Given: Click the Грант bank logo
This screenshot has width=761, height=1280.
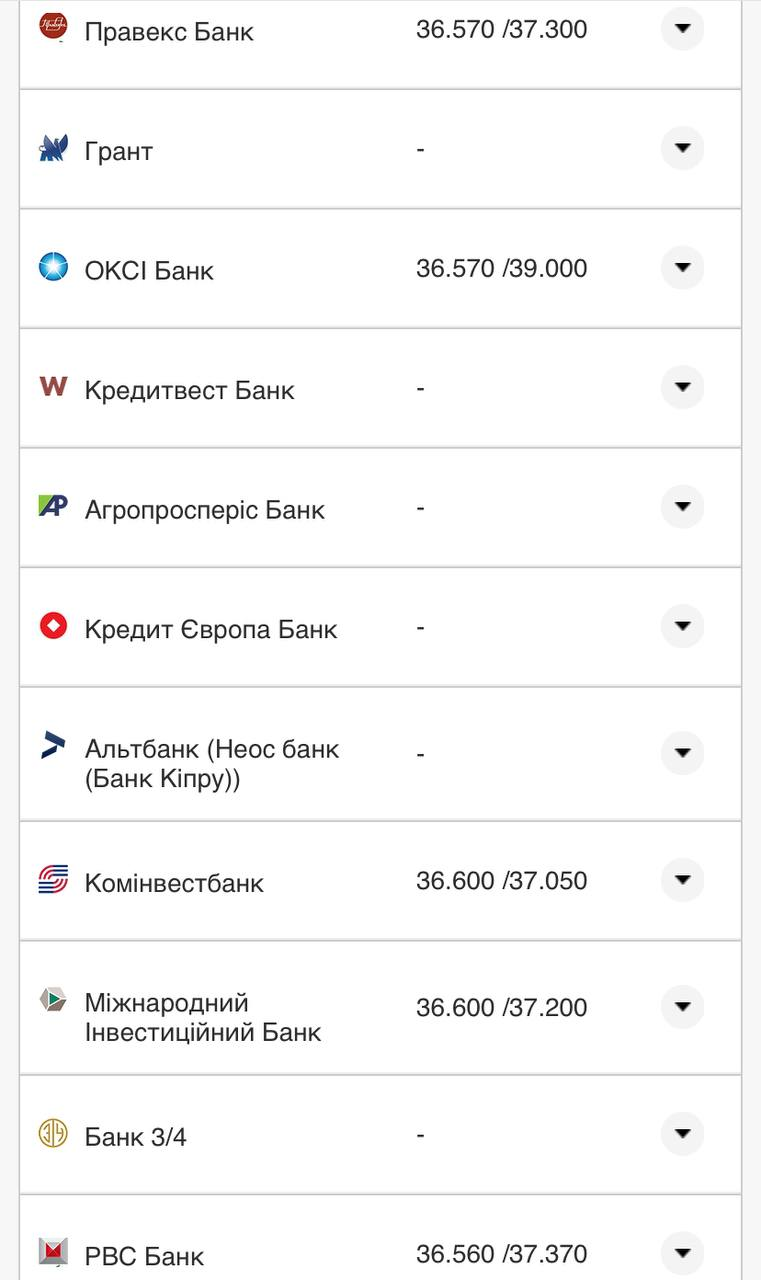Looking at the screenshot, I should coord(53,148).
